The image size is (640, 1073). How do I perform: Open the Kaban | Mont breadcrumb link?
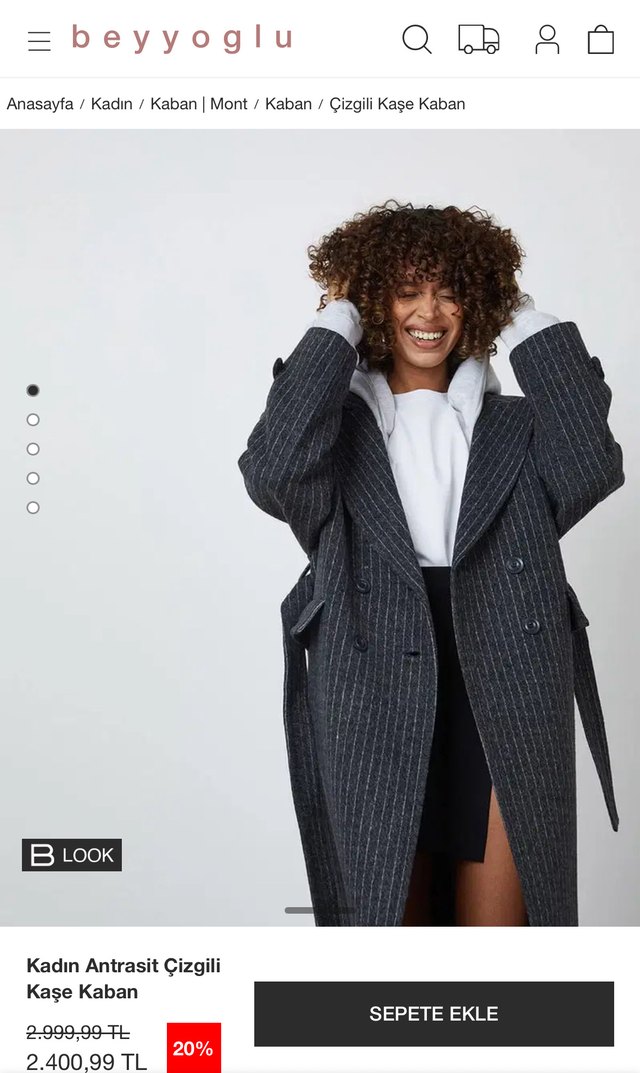click(199, 104)
